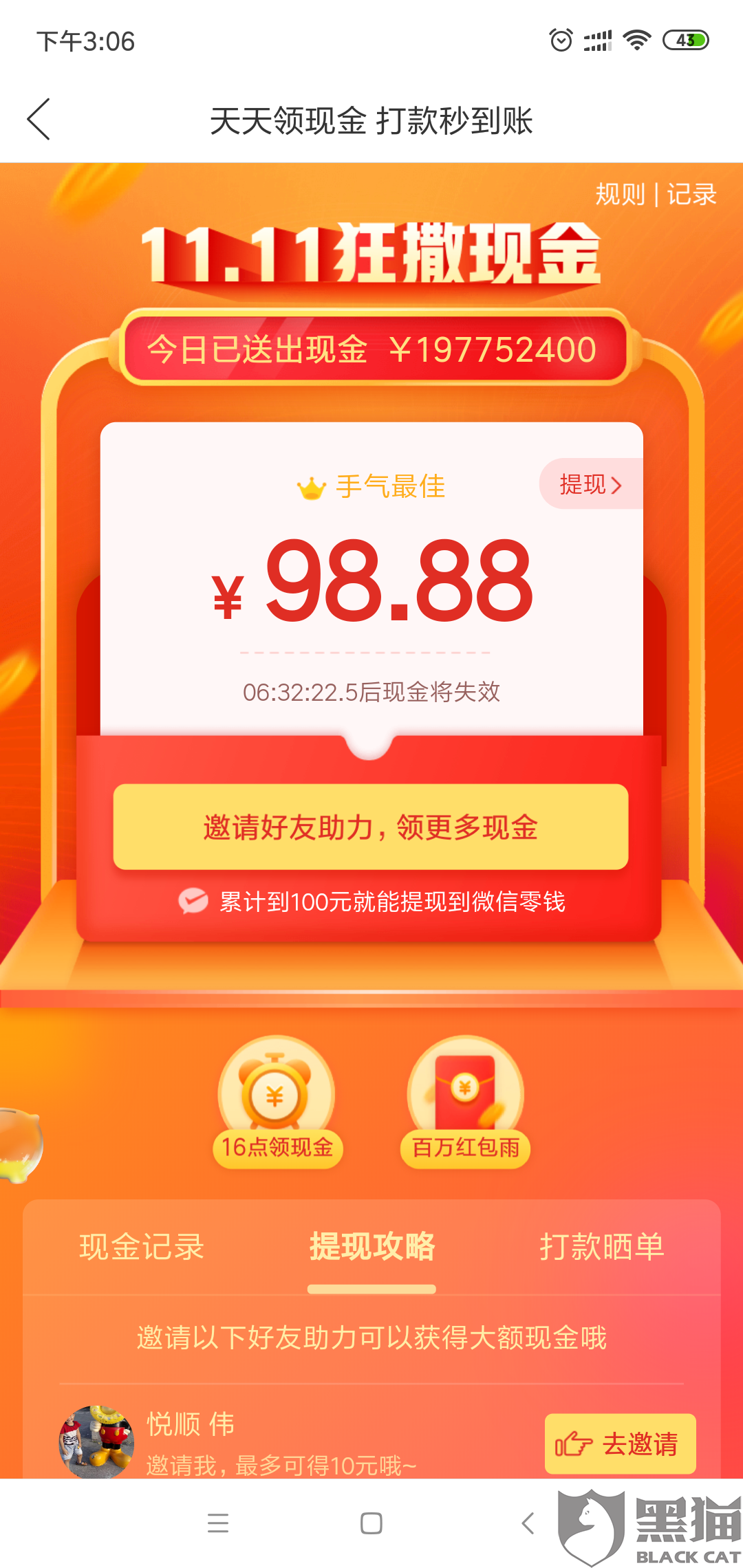
Task: Switch to the 打款晒单 tab
Action: [602, 1247]
